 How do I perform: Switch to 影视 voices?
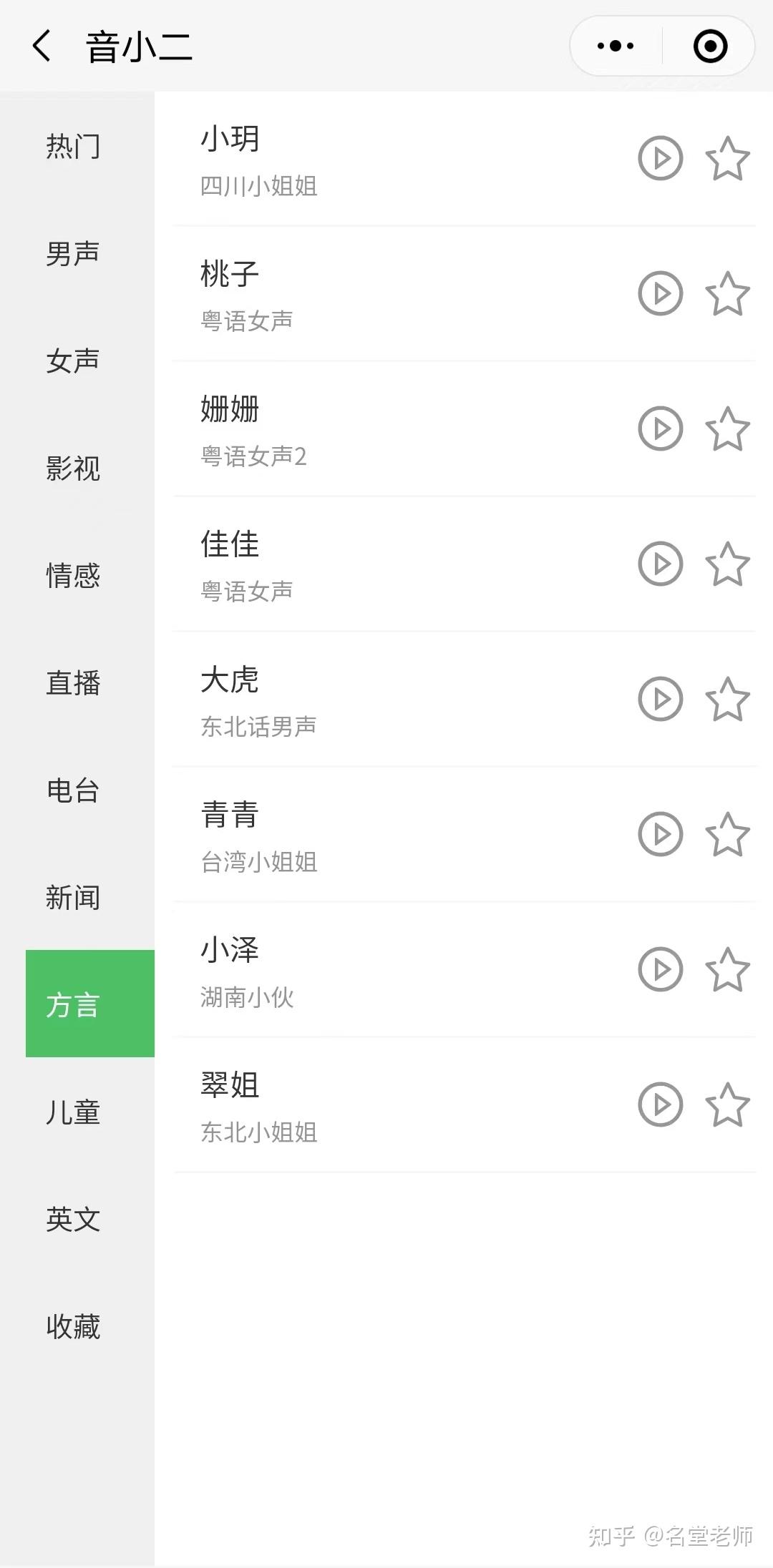73,468
